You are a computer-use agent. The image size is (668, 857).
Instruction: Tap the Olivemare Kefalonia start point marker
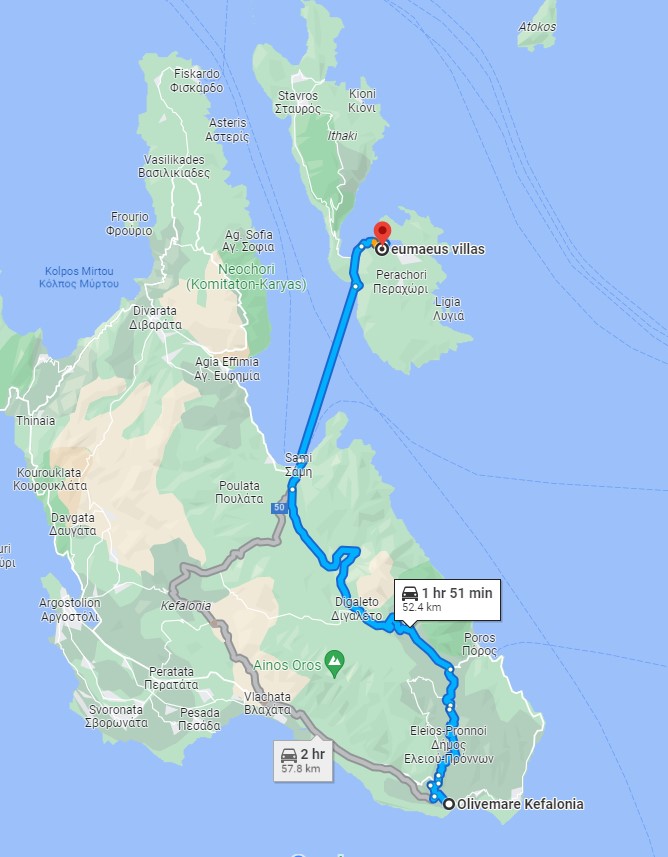(x=449, y=803)
